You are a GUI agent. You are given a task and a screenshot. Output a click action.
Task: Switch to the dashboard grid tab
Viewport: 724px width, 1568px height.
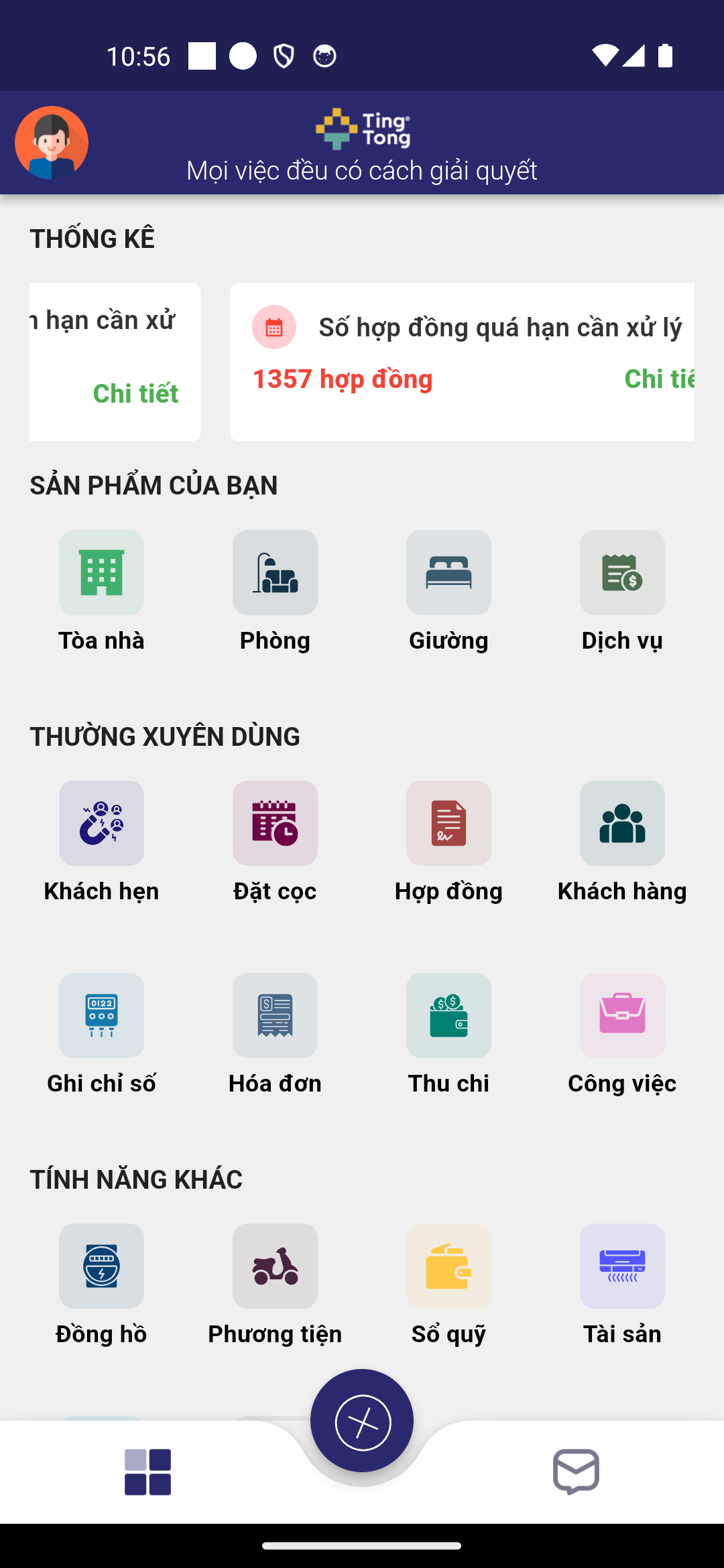click(x=147, y=1472)
